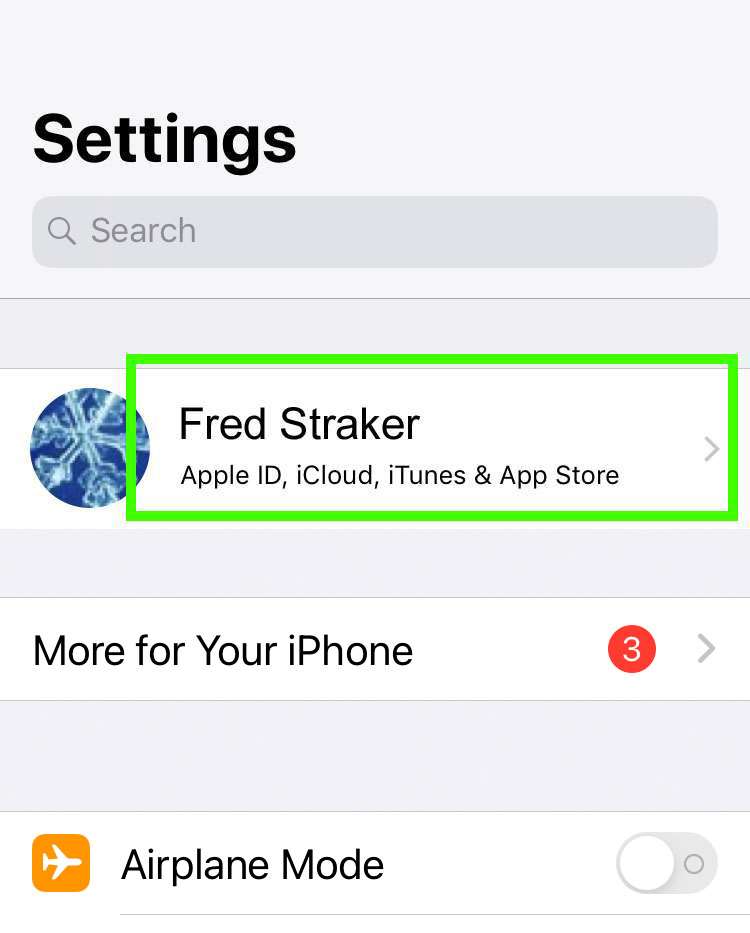The image size is (750, 933).
Task: Tap the Airplane Mode text label
Action: [252, 864]
